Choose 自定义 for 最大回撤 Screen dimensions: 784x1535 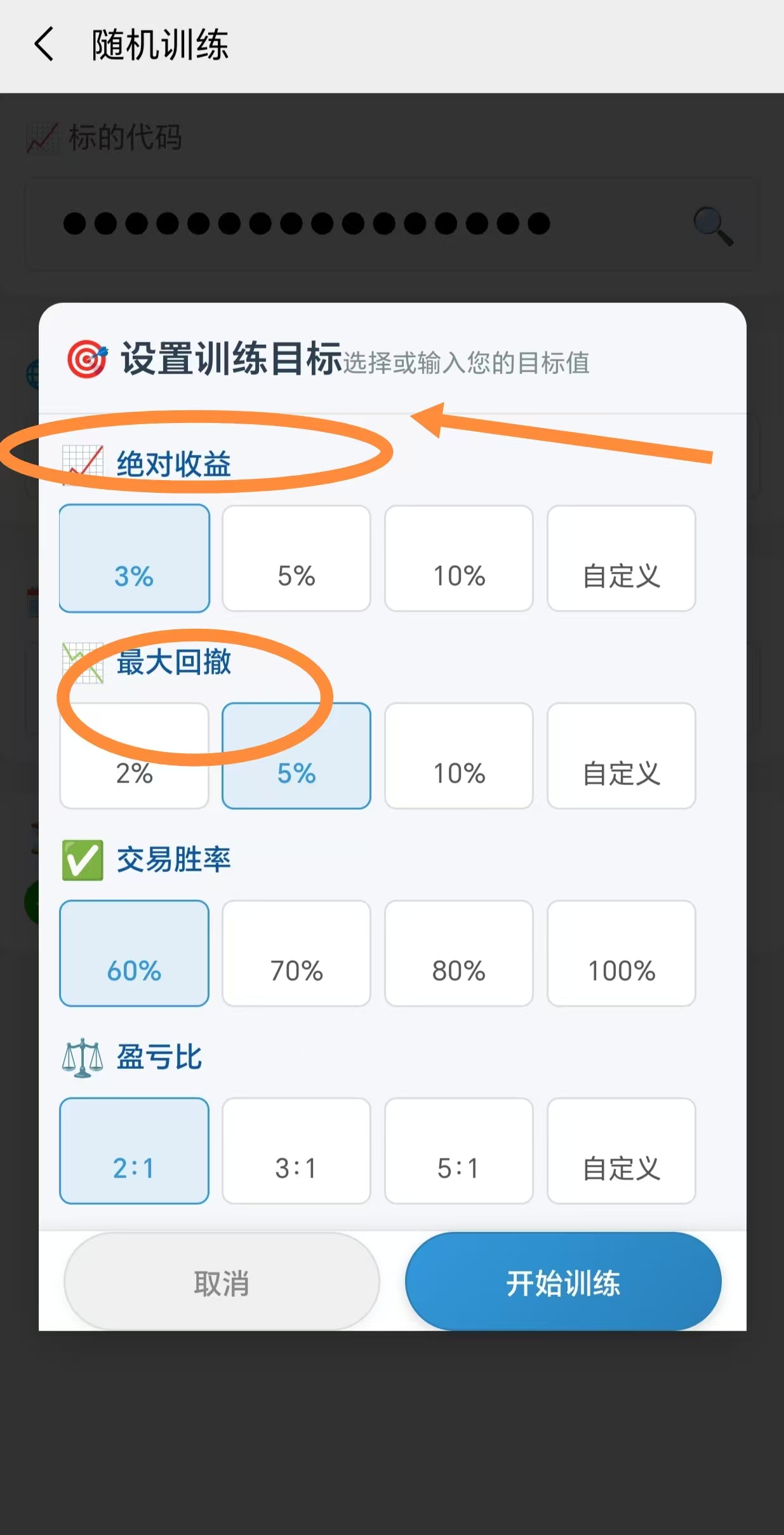click(x=621, y=756)
